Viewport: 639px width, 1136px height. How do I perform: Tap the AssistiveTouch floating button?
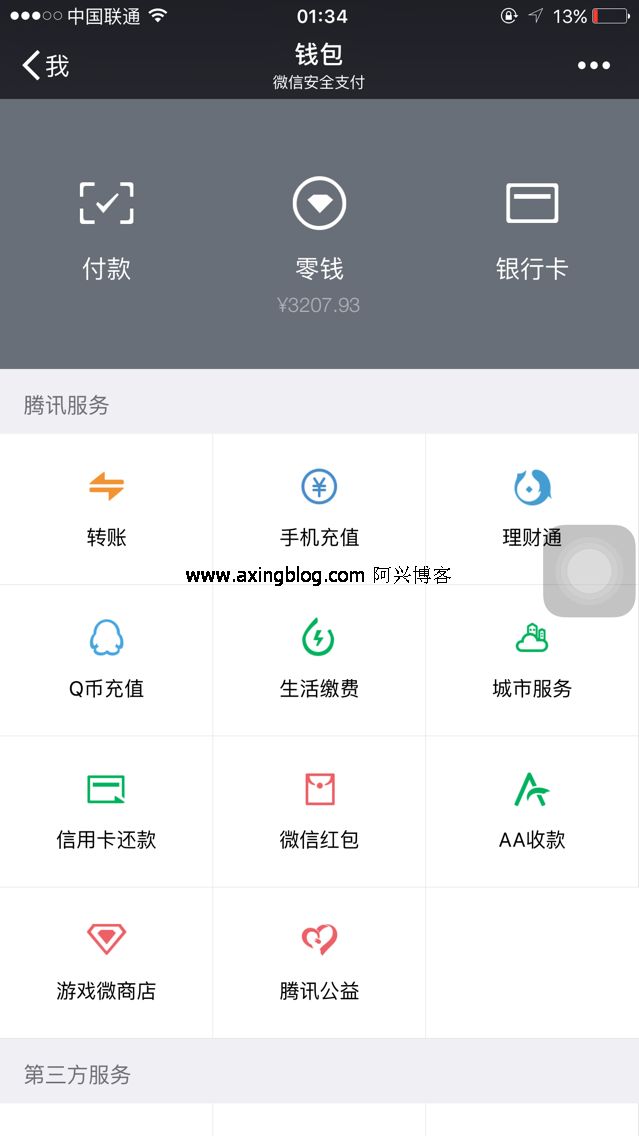pyautogui.click(x=589, y=571)
